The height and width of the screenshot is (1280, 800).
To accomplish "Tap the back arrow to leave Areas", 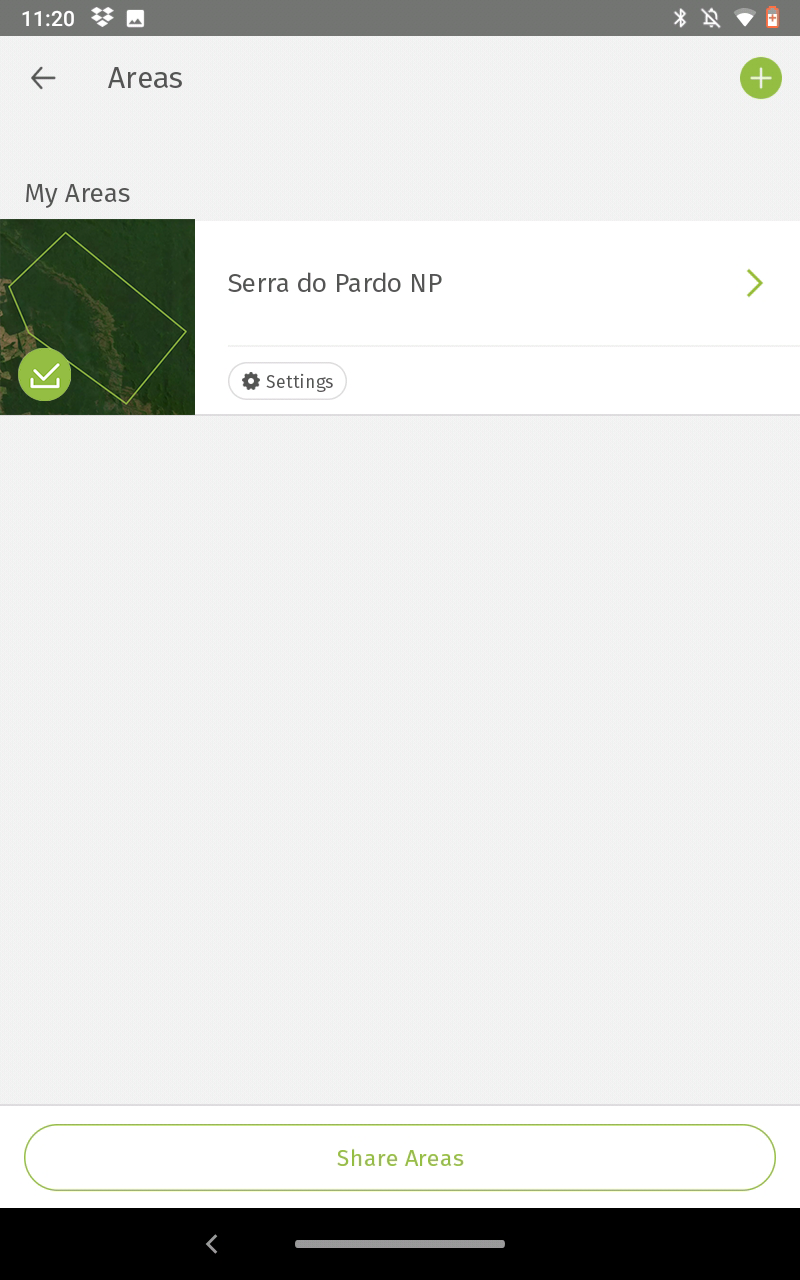I will click(x=43, y=78).
